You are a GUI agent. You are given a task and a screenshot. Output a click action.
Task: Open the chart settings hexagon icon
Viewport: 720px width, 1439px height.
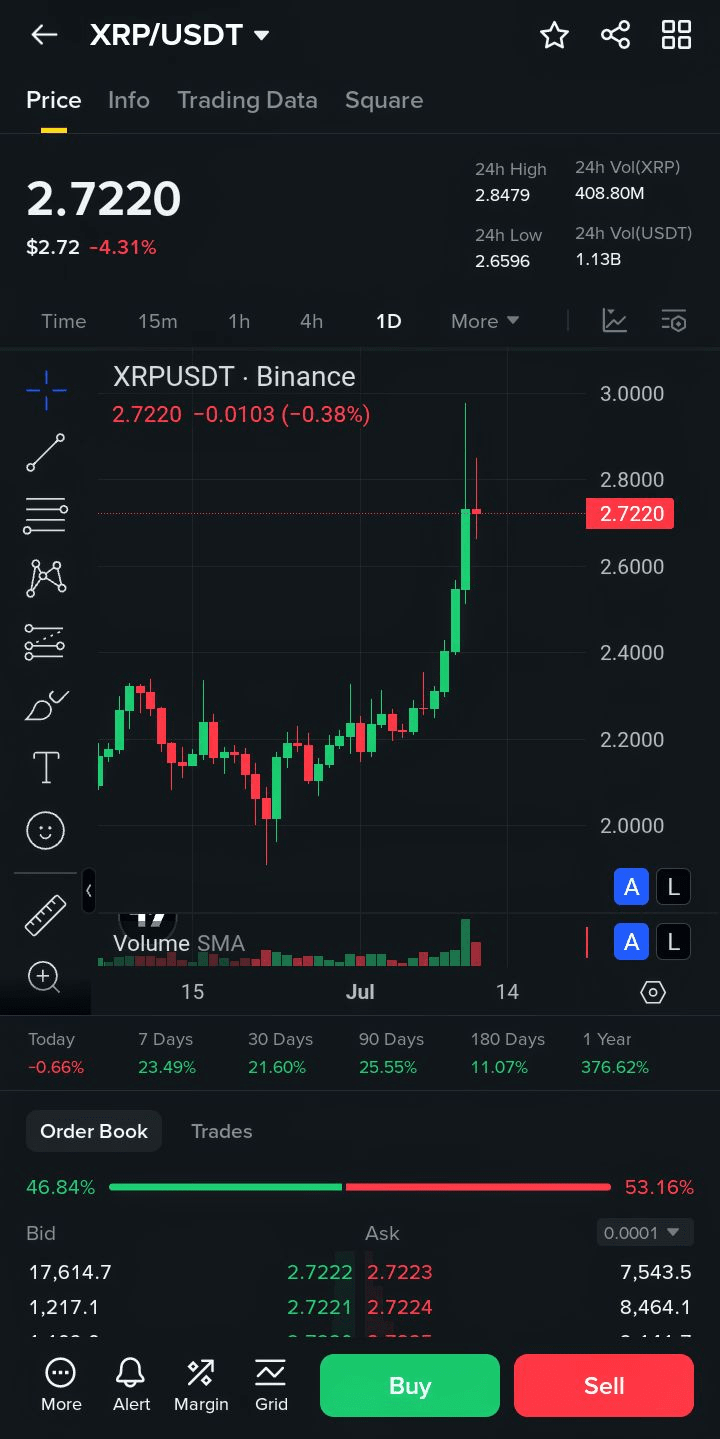(653, 992)
